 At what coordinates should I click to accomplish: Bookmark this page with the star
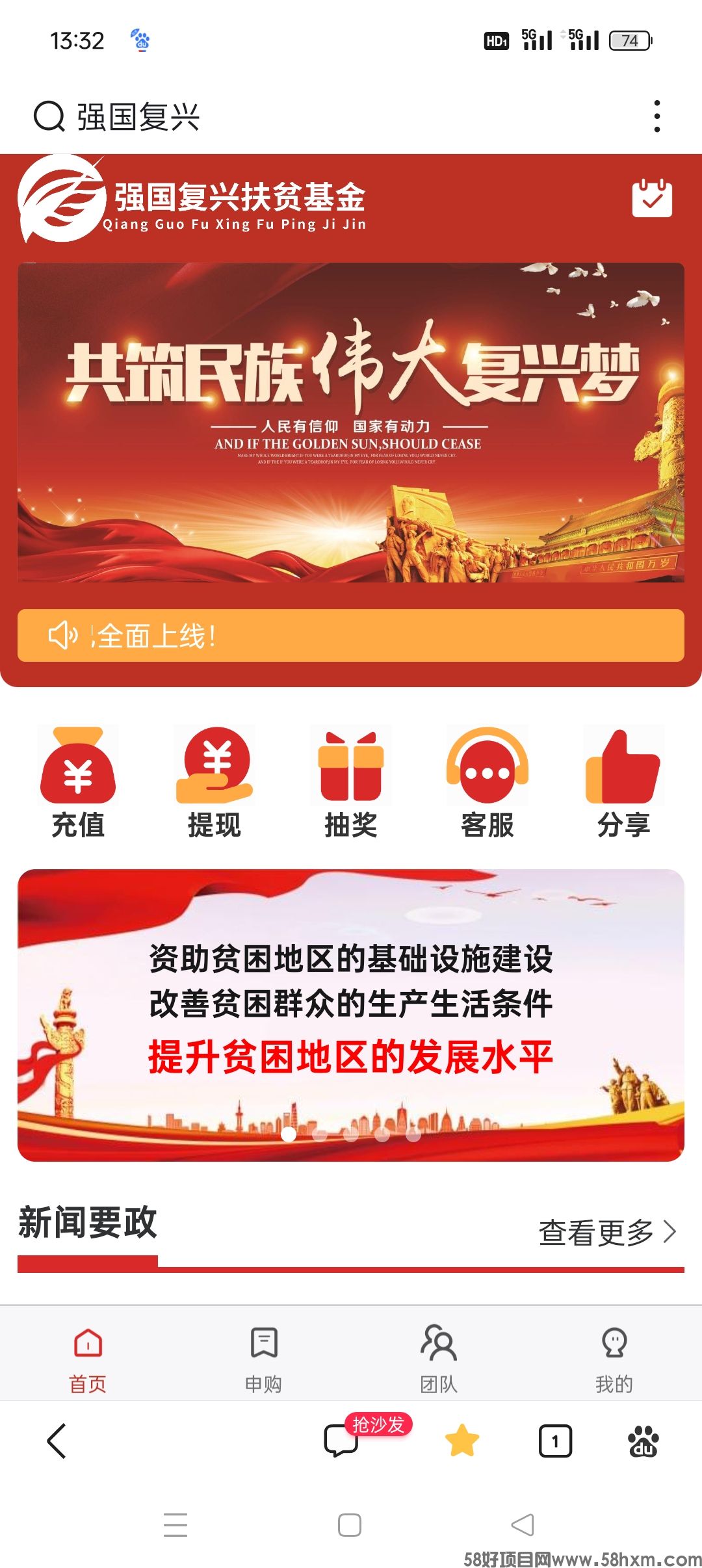tap(462, 1441)
